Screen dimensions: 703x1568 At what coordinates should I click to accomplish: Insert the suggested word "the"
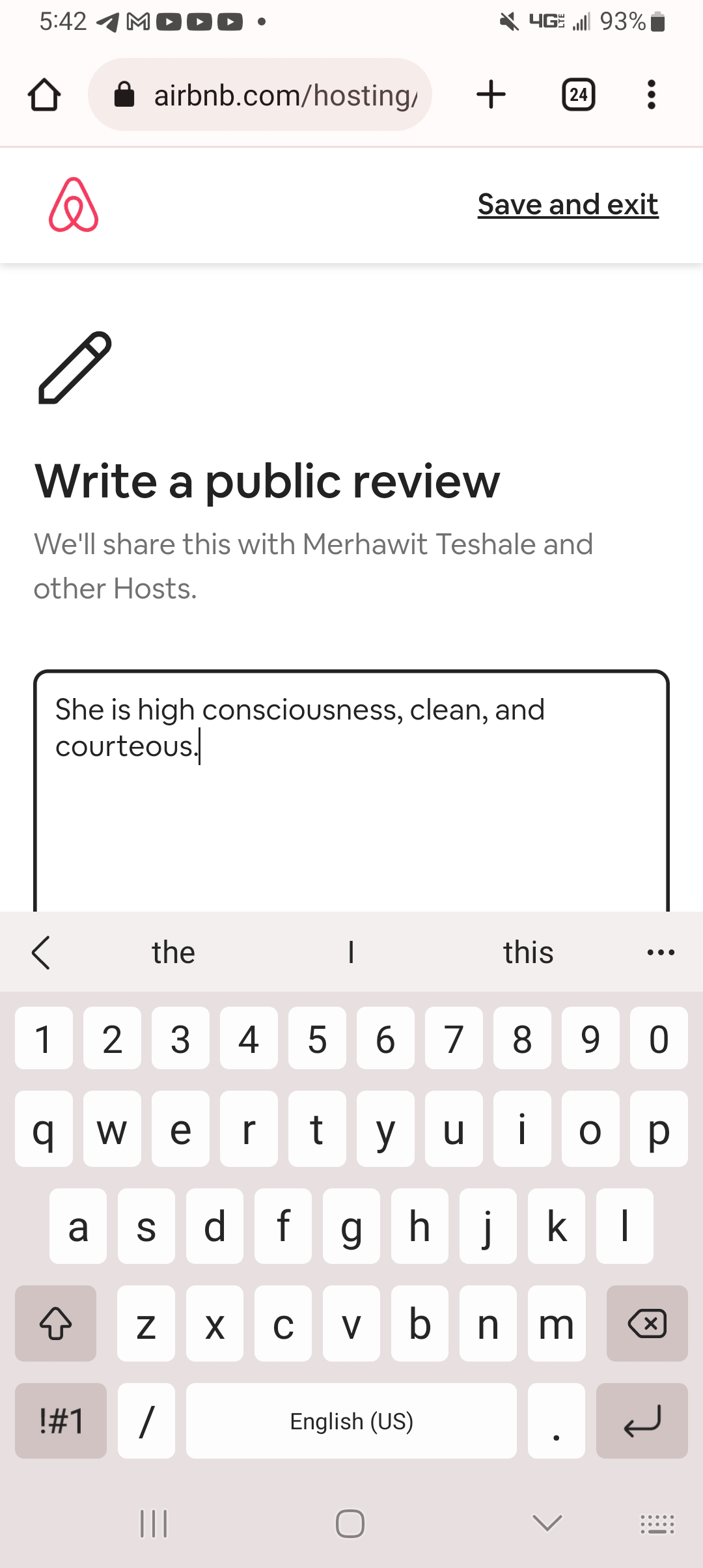coord(173,952)
